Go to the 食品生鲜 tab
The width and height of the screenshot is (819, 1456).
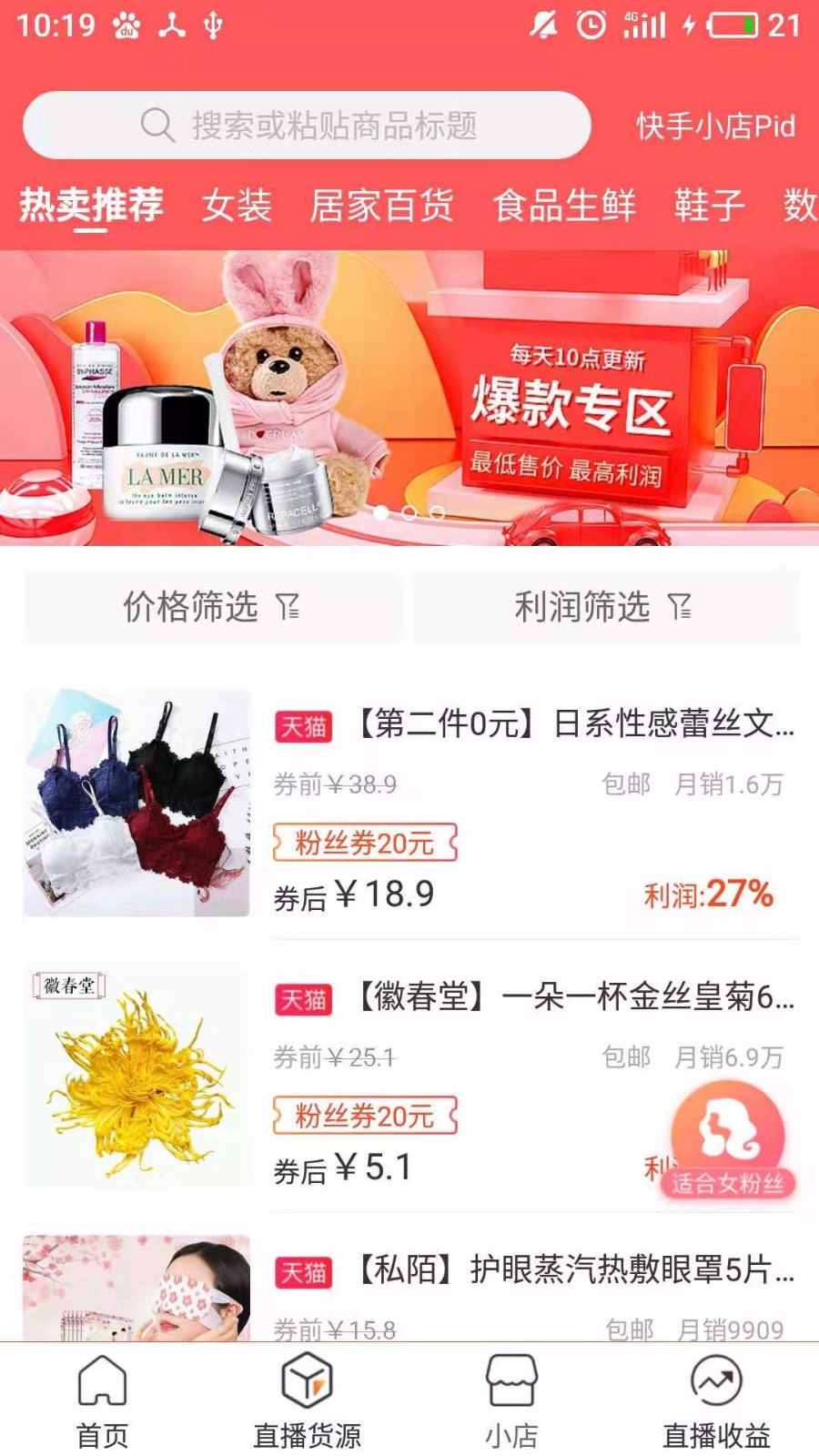tap(564, 205)
